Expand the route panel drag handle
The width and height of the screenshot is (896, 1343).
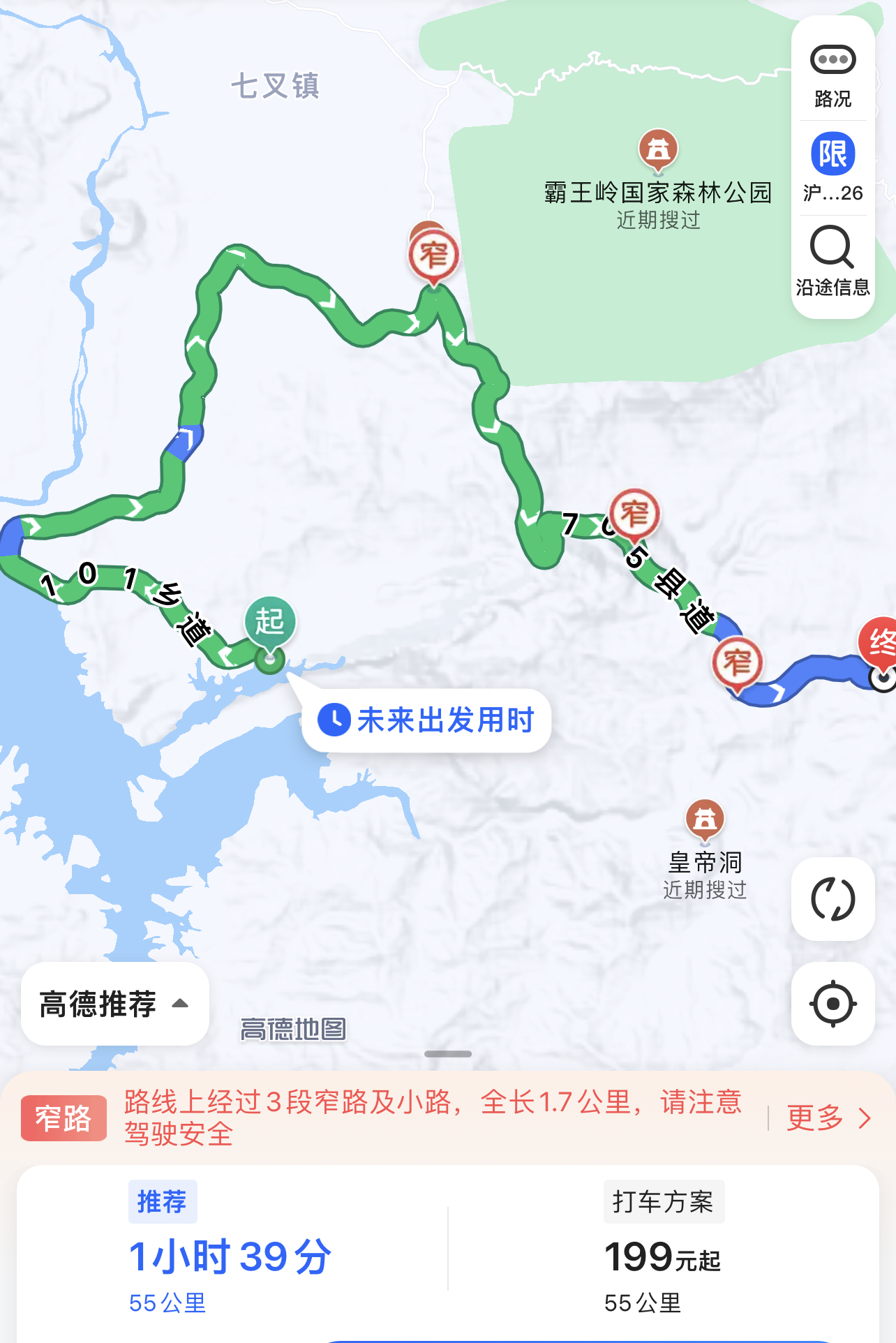pos(448,1054)
